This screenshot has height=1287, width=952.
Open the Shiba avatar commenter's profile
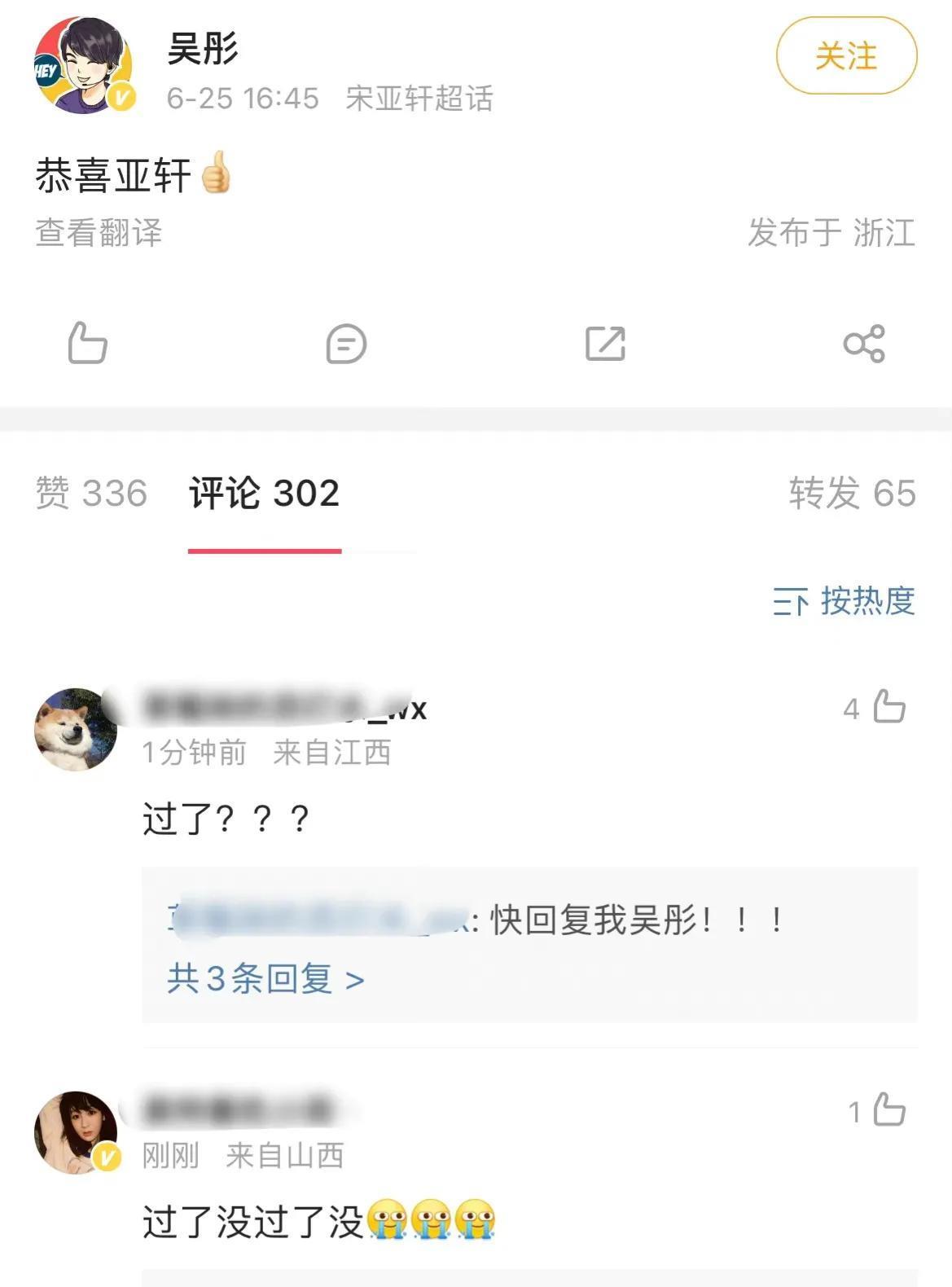point(76,729)
